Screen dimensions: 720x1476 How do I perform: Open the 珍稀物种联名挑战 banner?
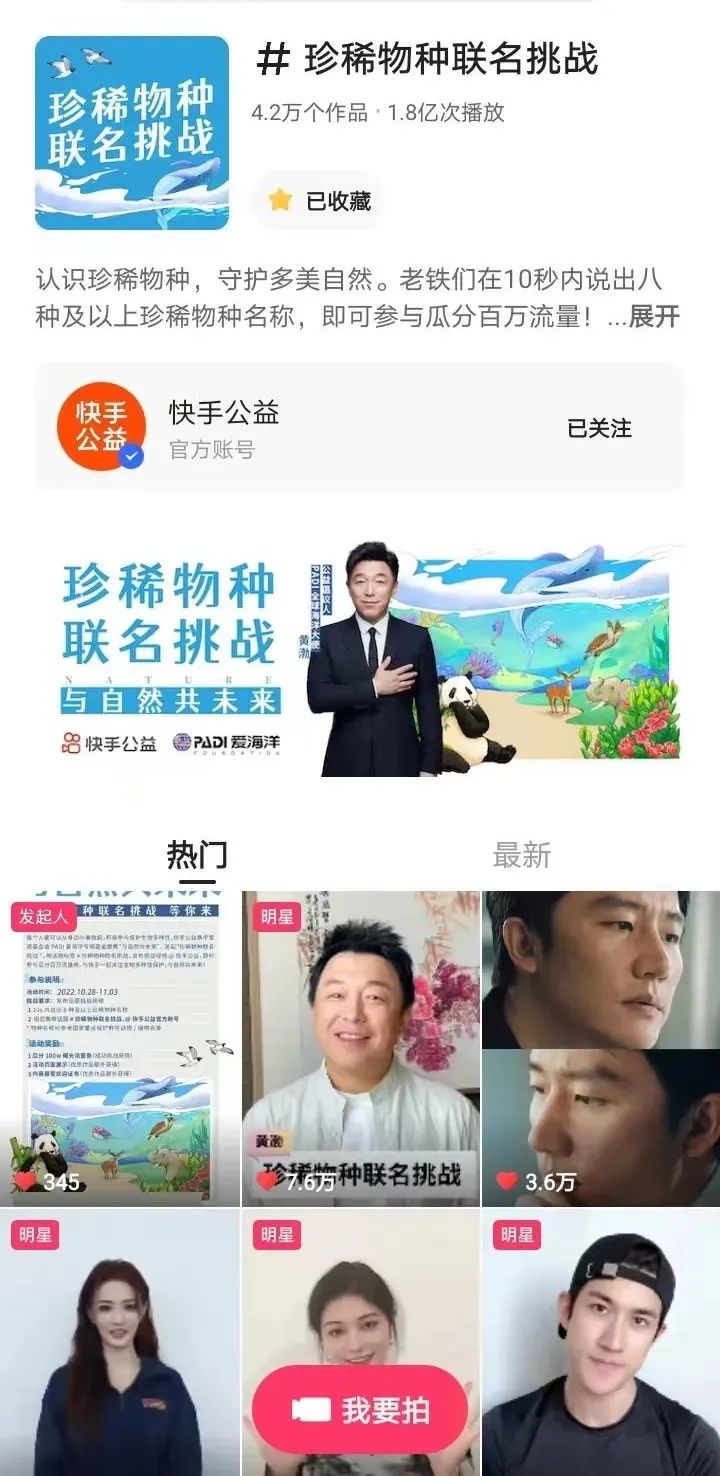coord(360,660)
